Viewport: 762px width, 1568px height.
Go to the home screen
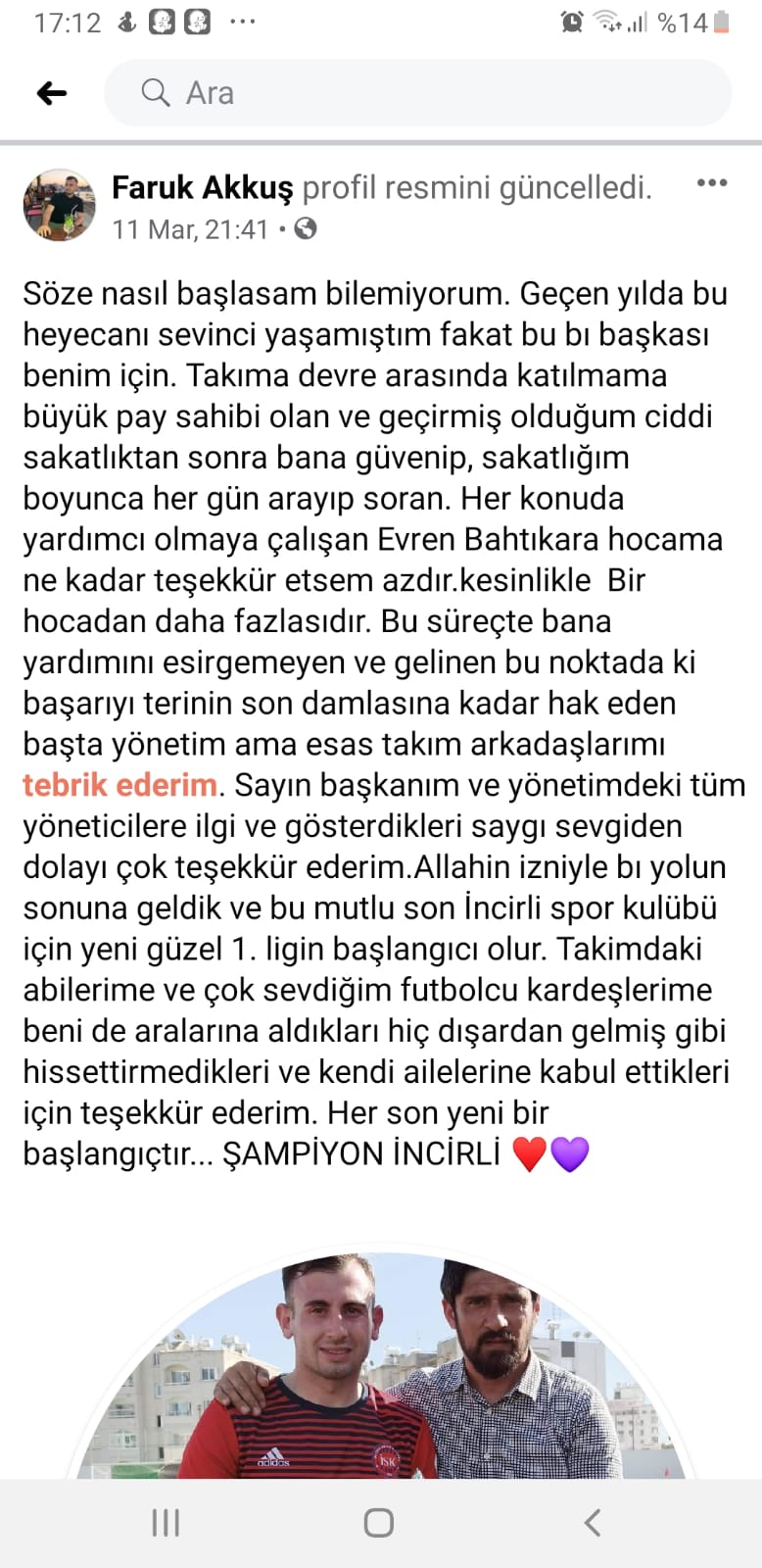point(379,1523)
